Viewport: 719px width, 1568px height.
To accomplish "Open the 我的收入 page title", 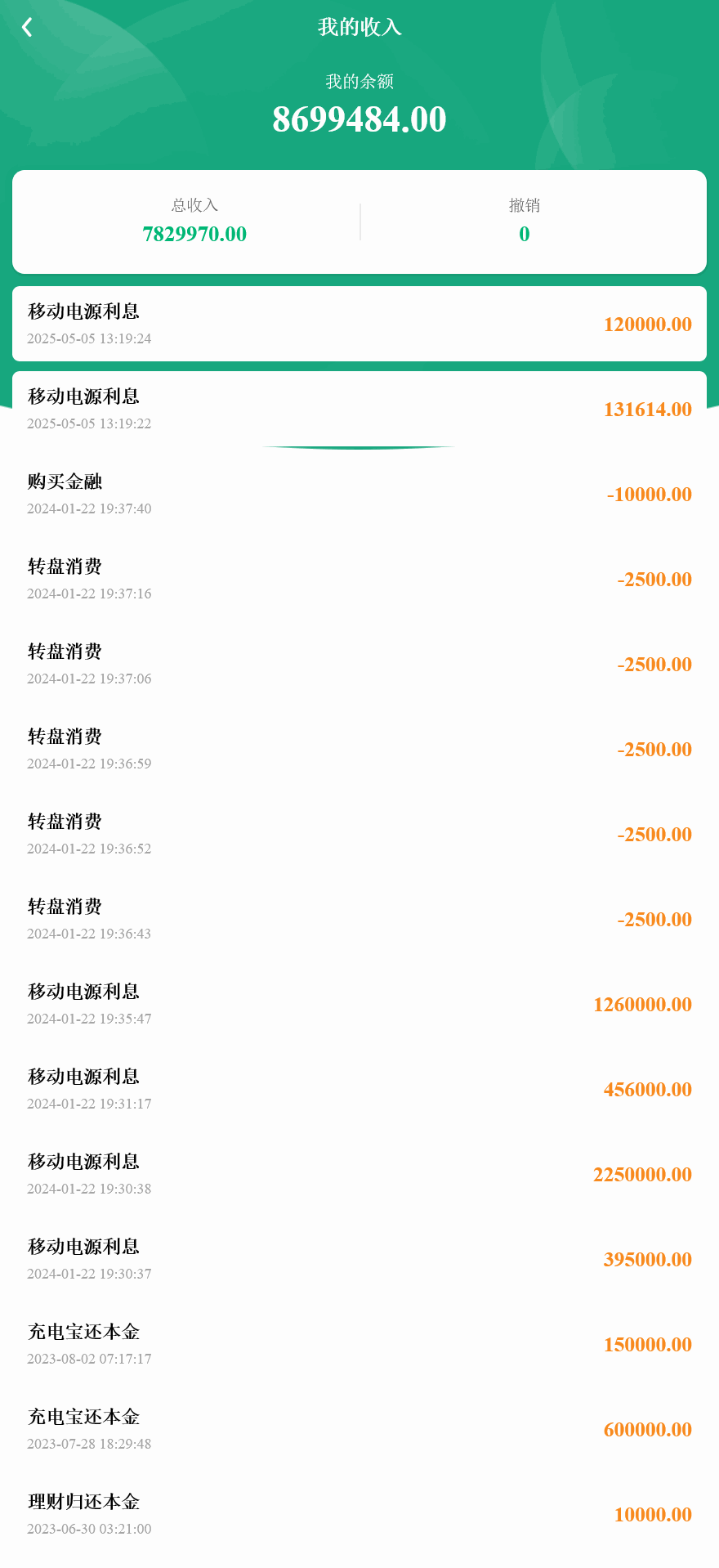I will (x=359, y=26).
